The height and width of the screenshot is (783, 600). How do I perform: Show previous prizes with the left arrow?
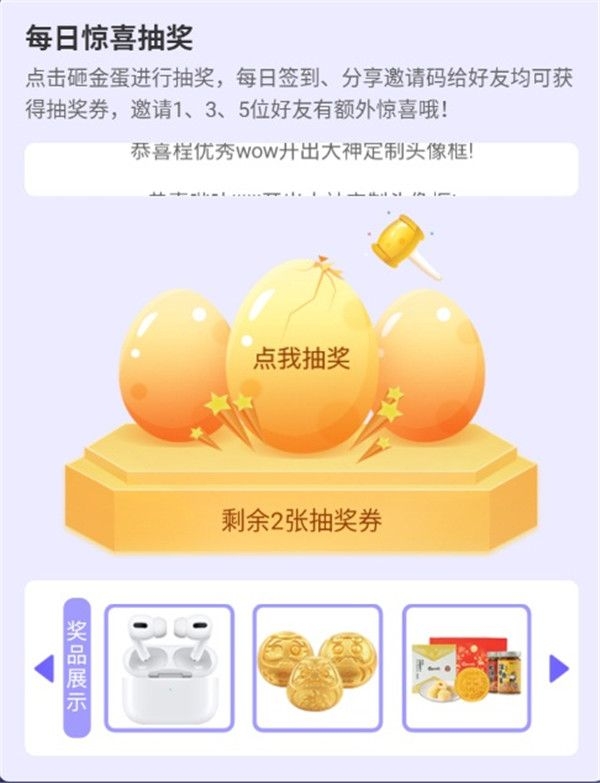43,669
